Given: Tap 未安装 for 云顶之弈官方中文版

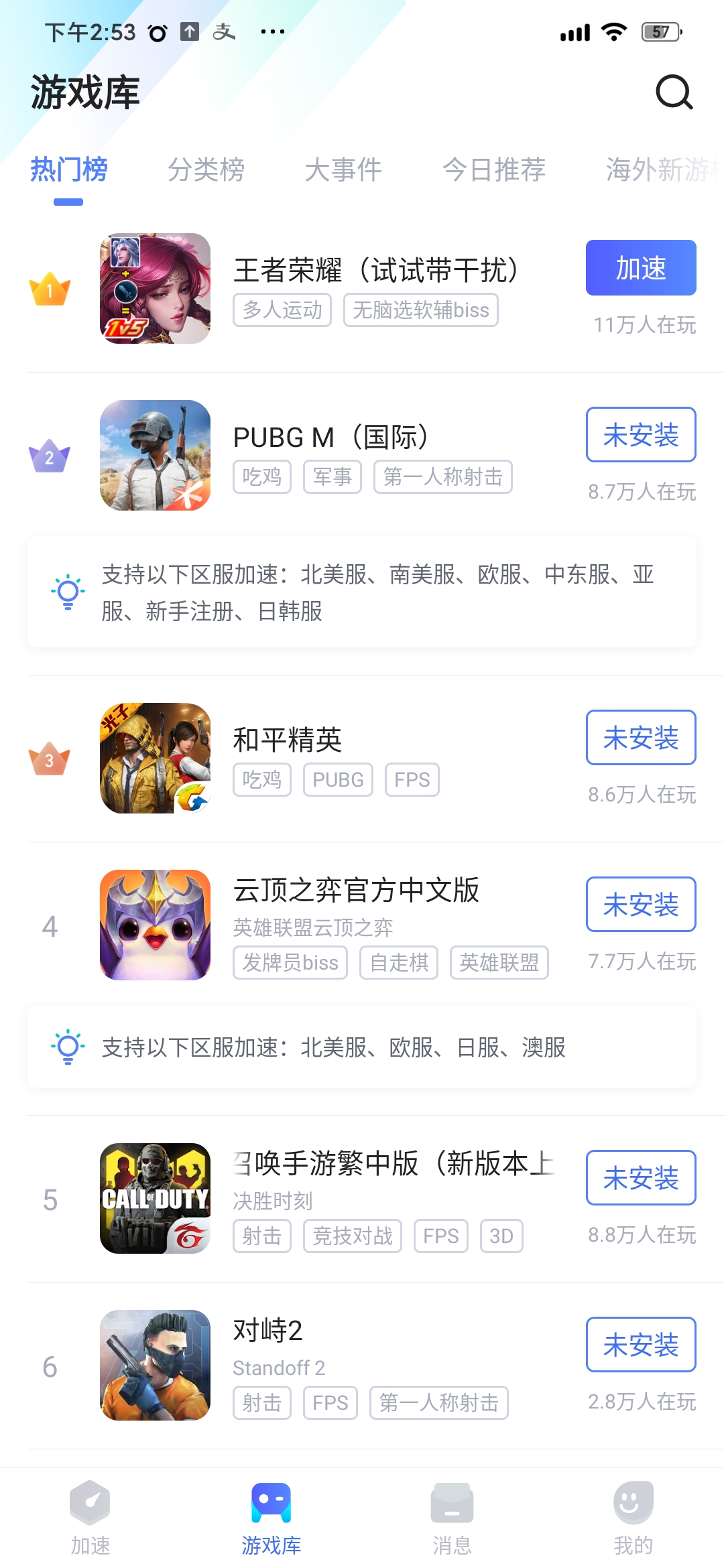Looking at the screenshot, I should [x=641, y=905].
